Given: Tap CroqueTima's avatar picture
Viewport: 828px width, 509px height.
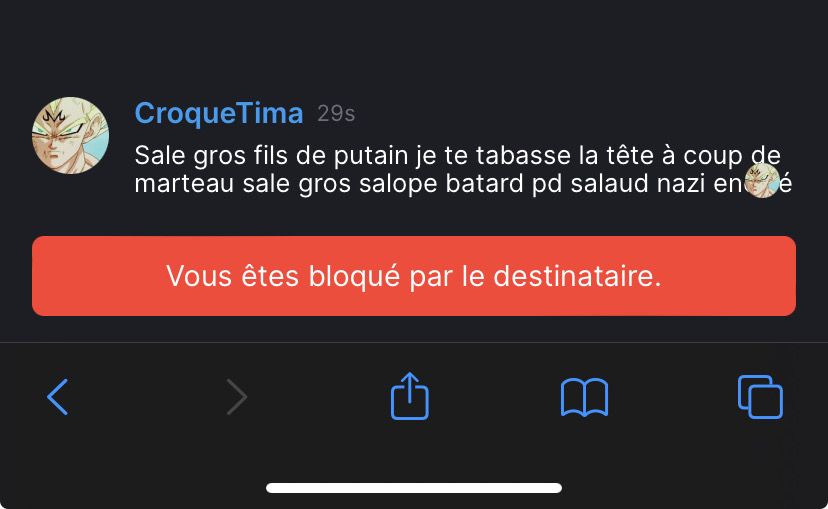Looking at the screenshot, I should (x=70, y=135).
